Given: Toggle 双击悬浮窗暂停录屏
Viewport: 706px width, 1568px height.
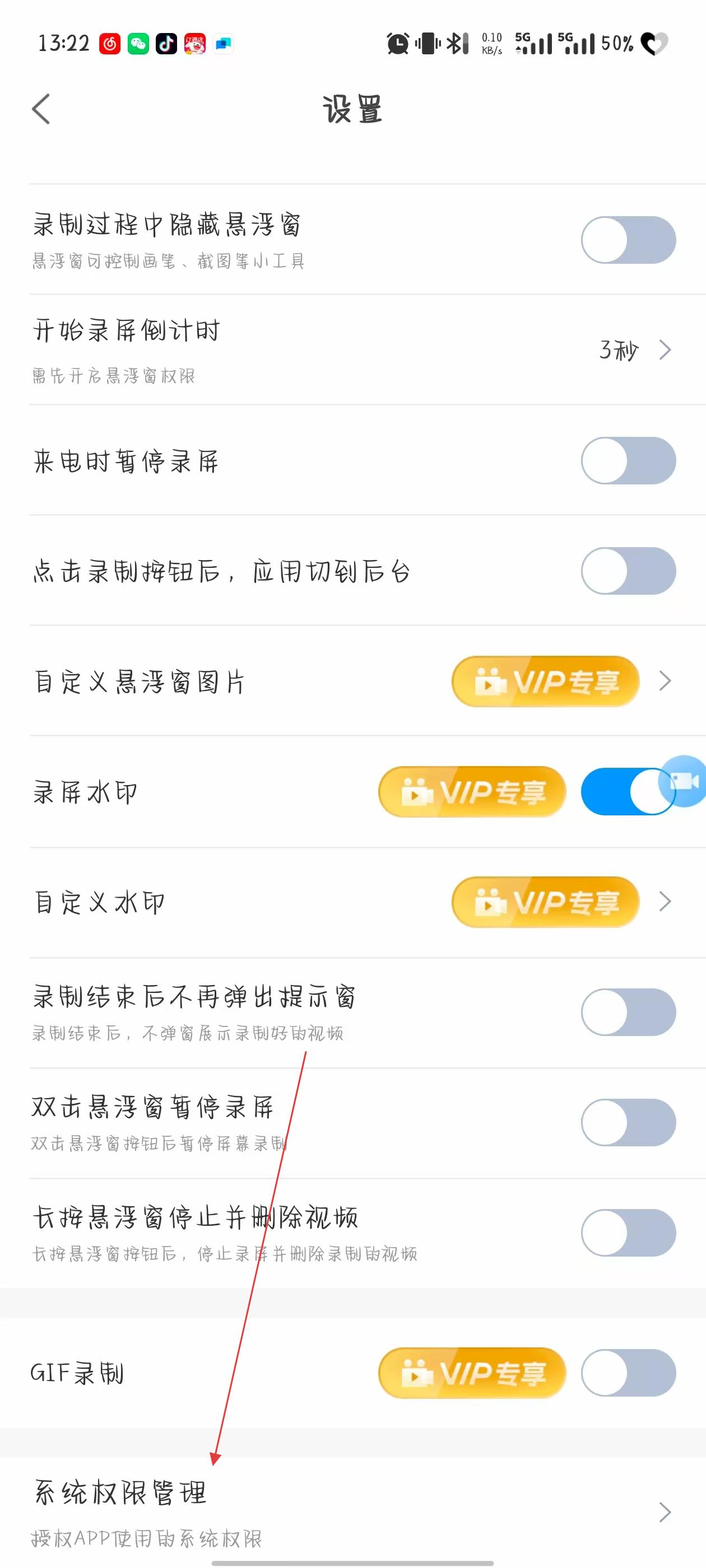Looking at the screenshot, I should pyautogui.click(x=628, y=1122).
